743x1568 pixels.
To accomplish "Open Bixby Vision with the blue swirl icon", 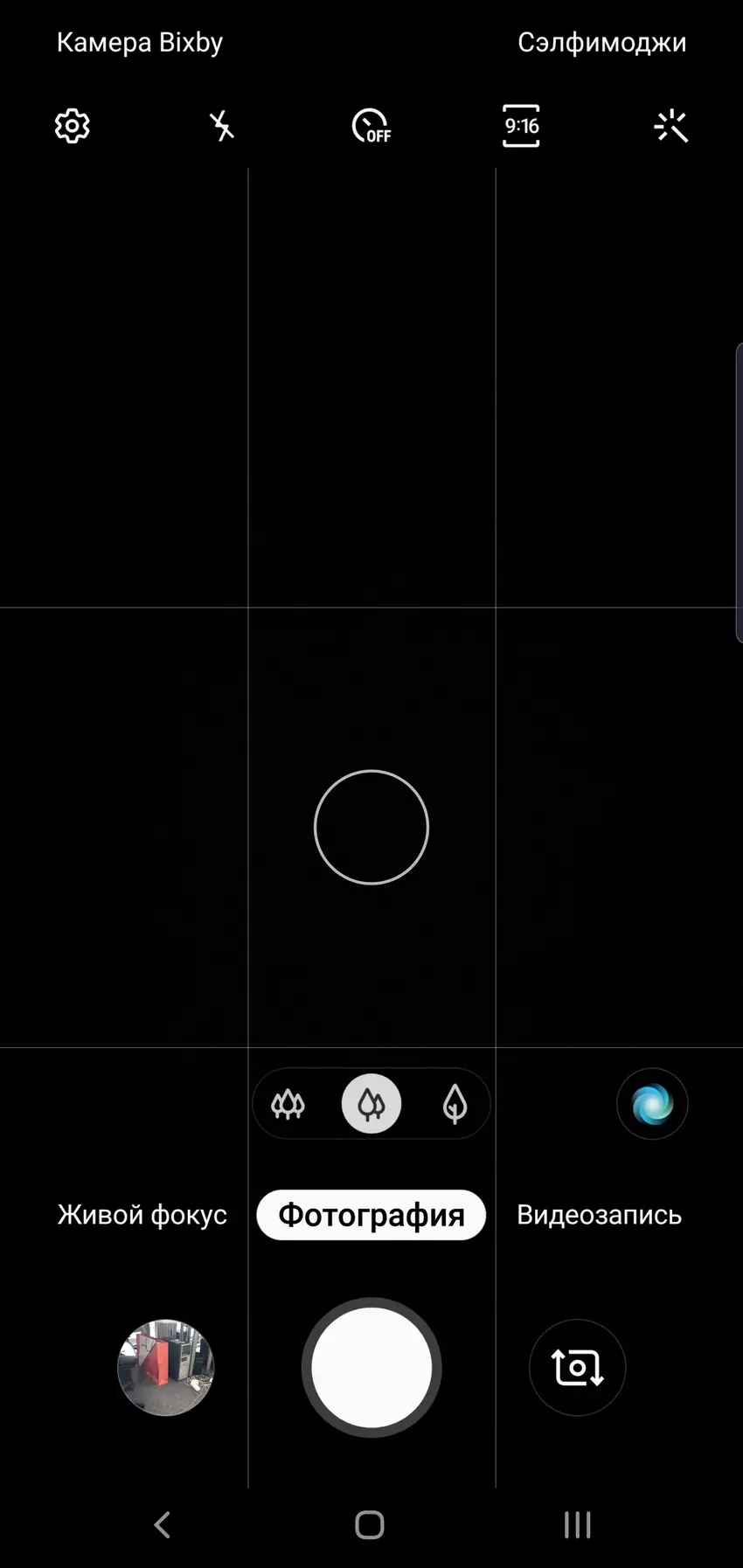I will [x=652, y=1104].
